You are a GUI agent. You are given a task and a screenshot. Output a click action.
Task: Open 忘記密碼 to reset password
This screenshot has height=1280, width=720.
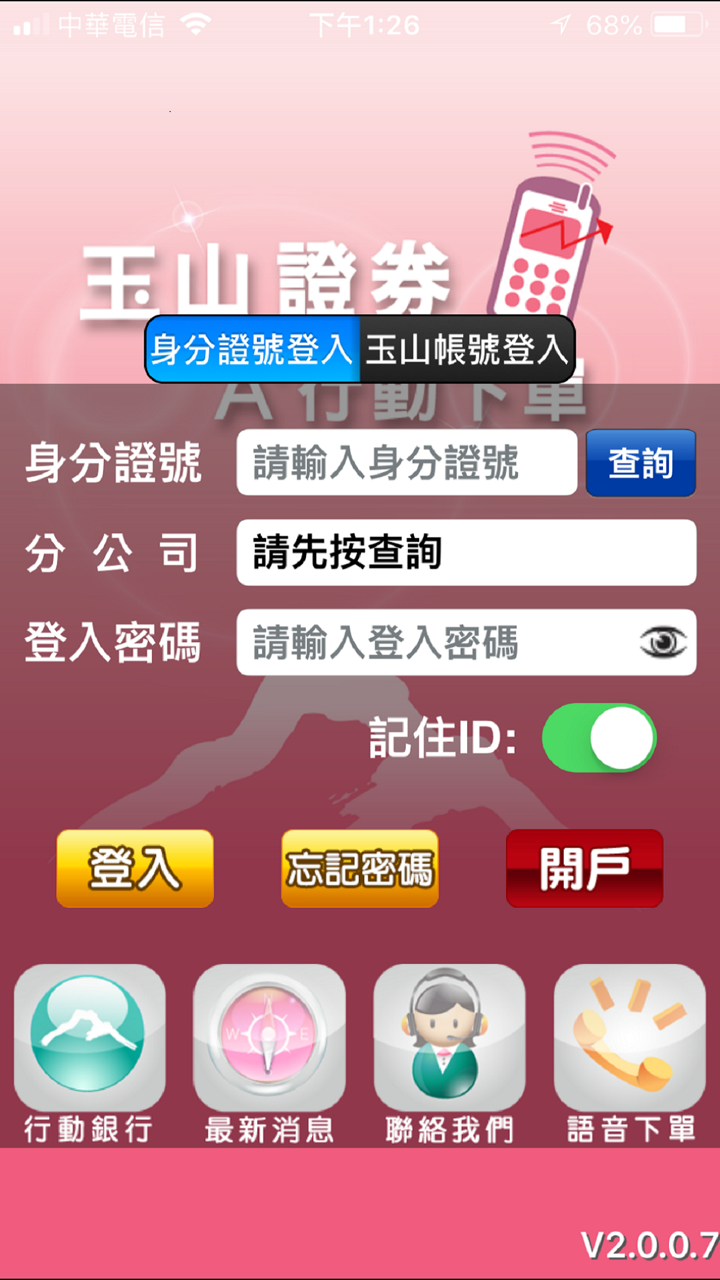360,868
